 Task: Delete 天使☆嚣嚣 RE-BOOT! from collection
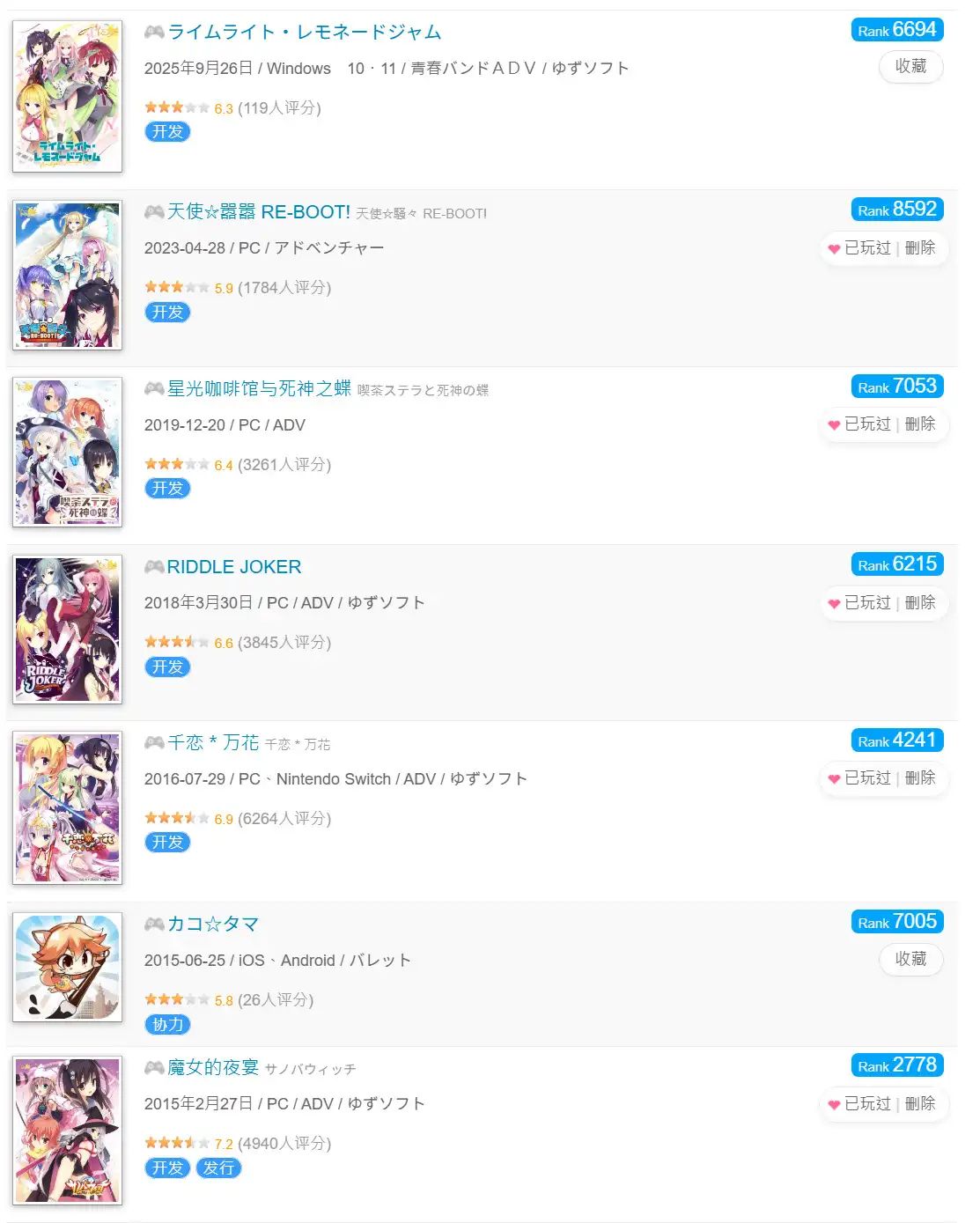click(920, 248)
